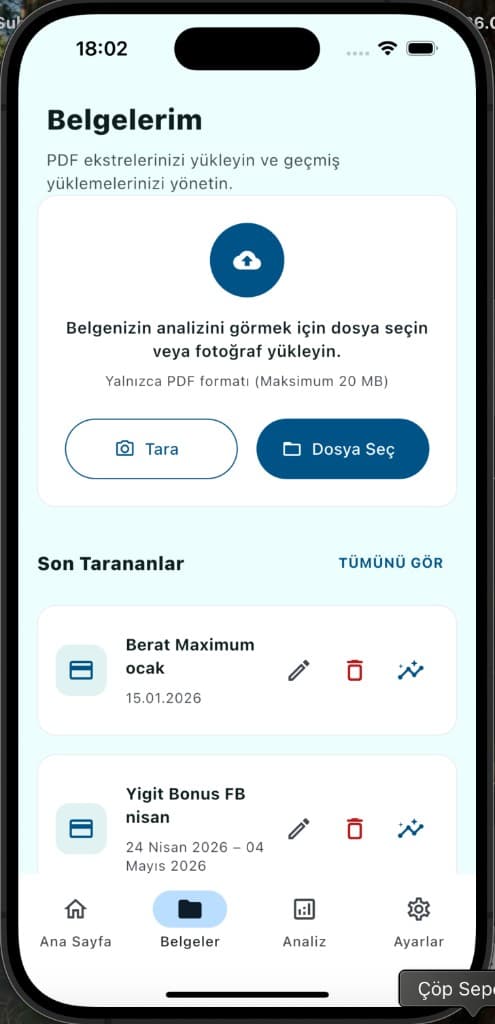Tap the cloud upload icon
Image resolution: width=495 pixels, height=1024 pixels.
tap(247, 260)
